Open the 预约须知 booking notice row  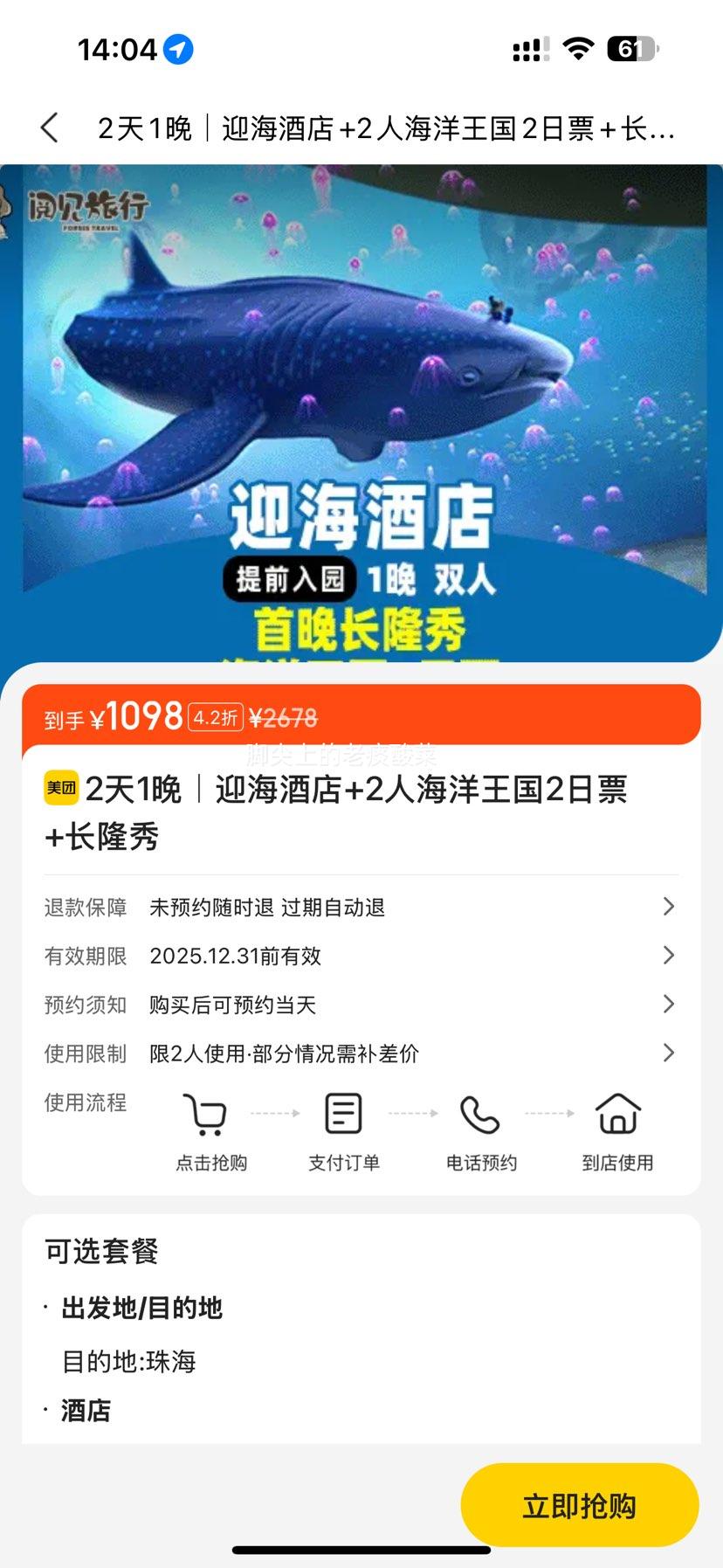[361, 1005]
